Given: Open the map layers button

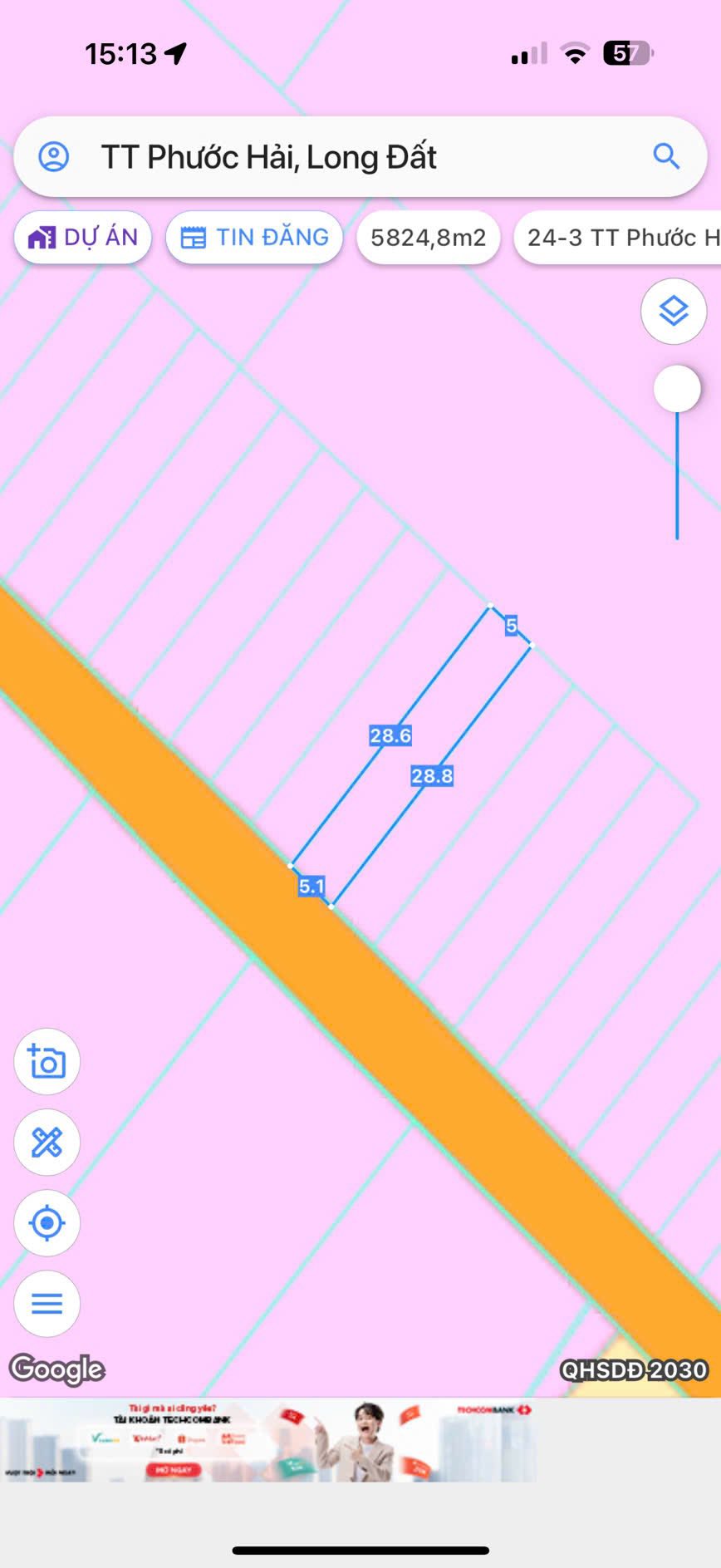Looking at the screenshot, I should [674, 312].
